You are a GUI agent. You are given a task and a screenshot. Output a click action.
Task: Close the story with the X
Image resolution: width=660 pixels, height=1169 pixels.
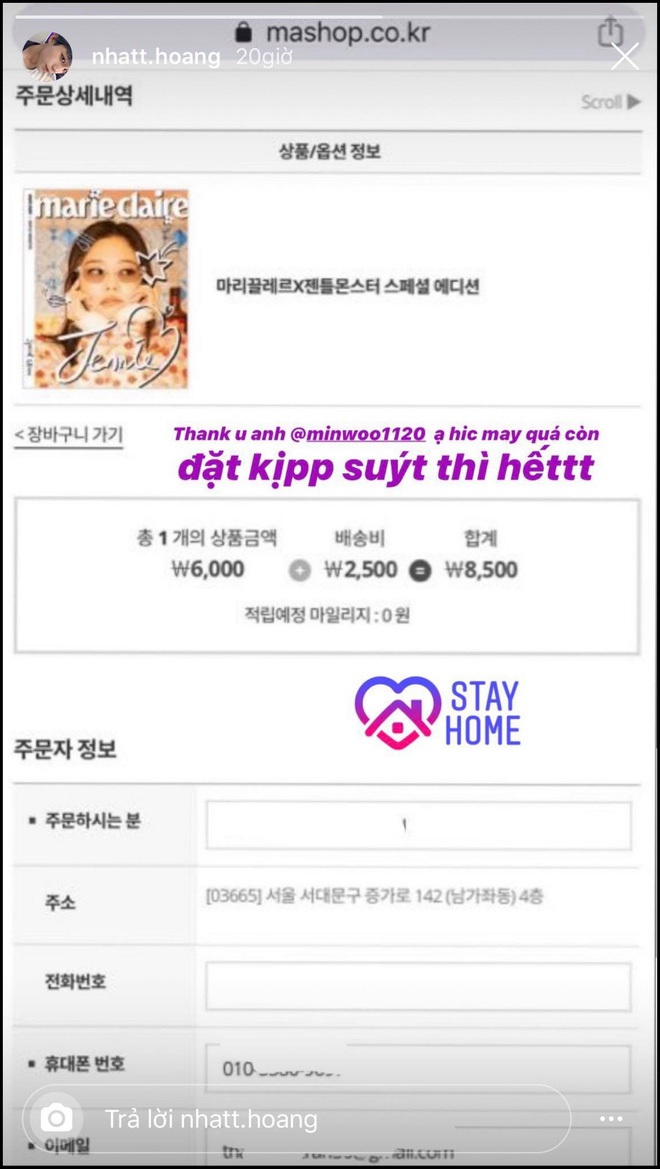pos(625,57)
